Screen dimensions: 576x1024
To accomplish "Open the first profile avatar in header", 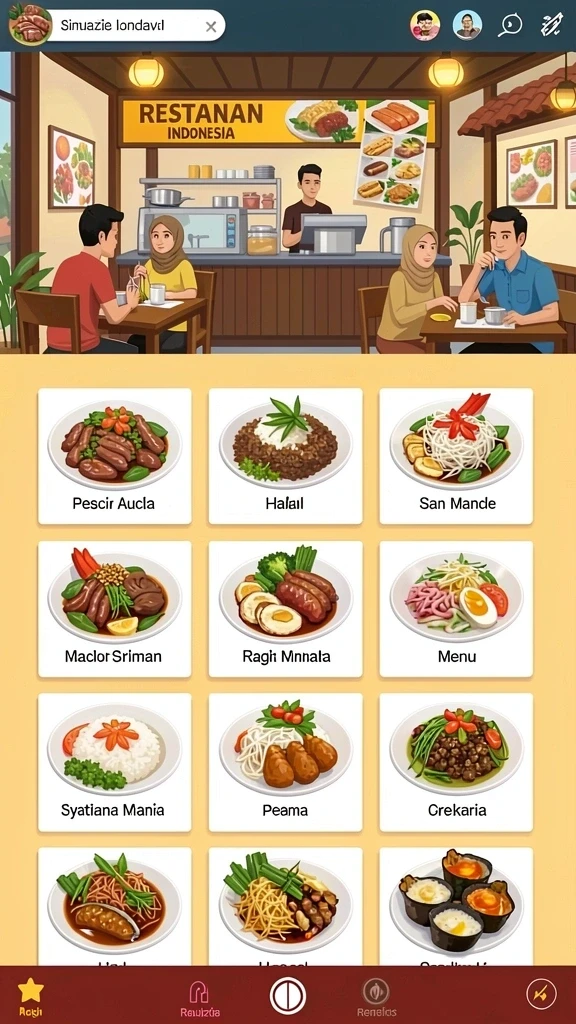I will 424,25.
